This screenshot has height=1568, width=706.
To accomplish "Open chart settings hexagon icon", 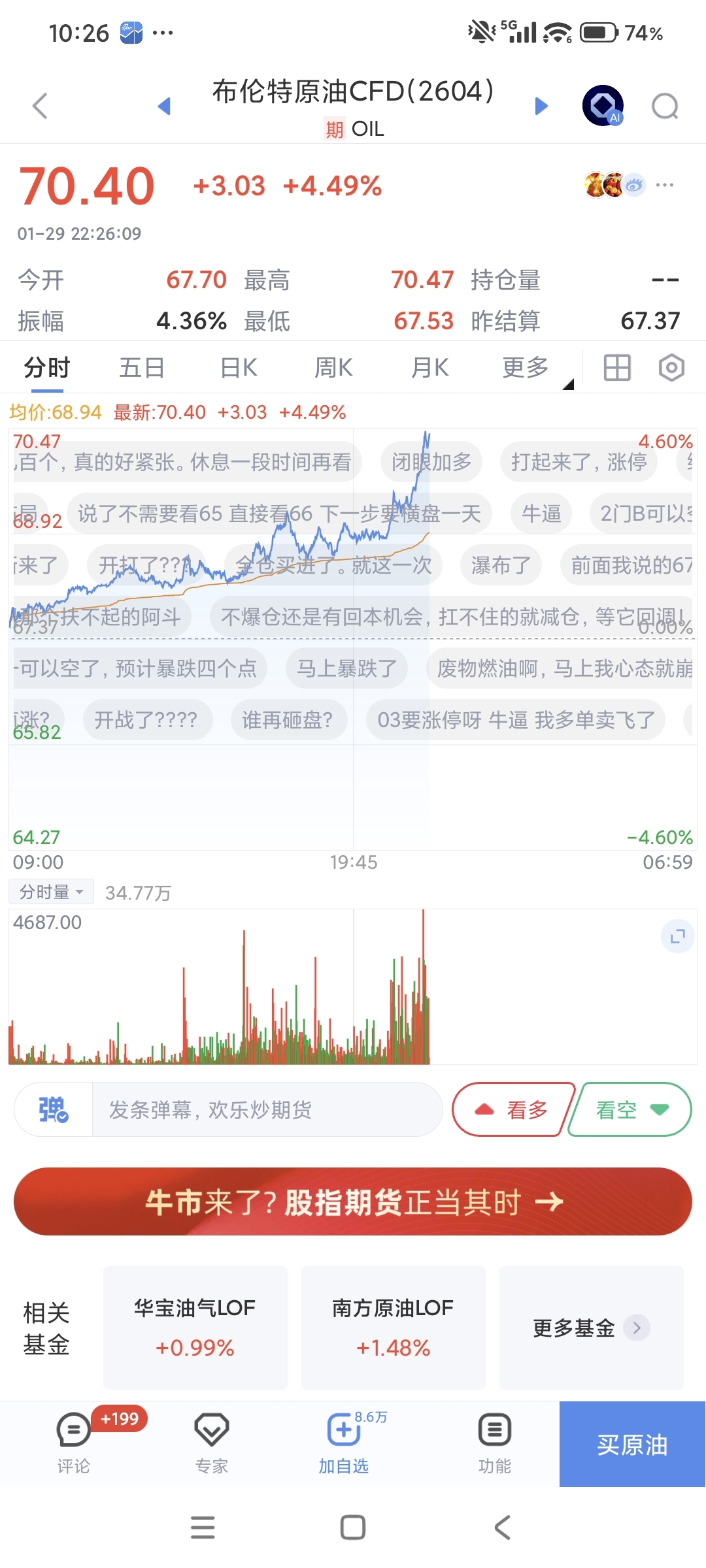I will click(671, 368).
